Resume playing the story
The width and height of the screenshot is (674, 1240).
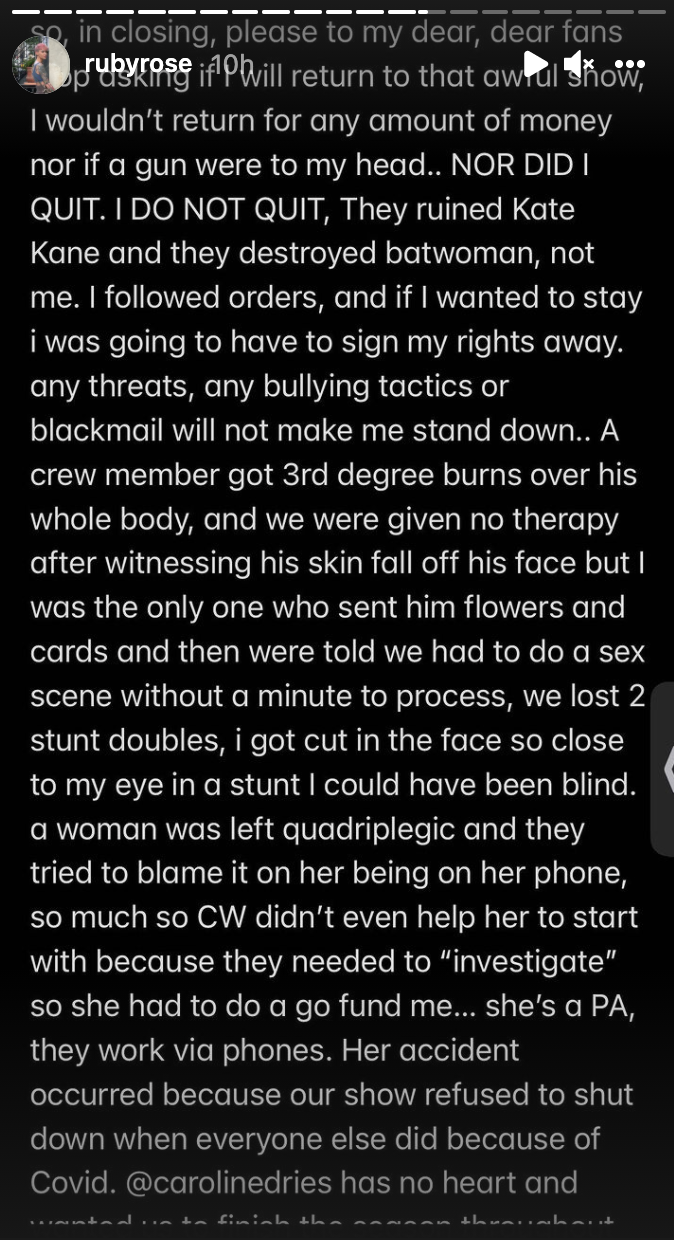536,65
